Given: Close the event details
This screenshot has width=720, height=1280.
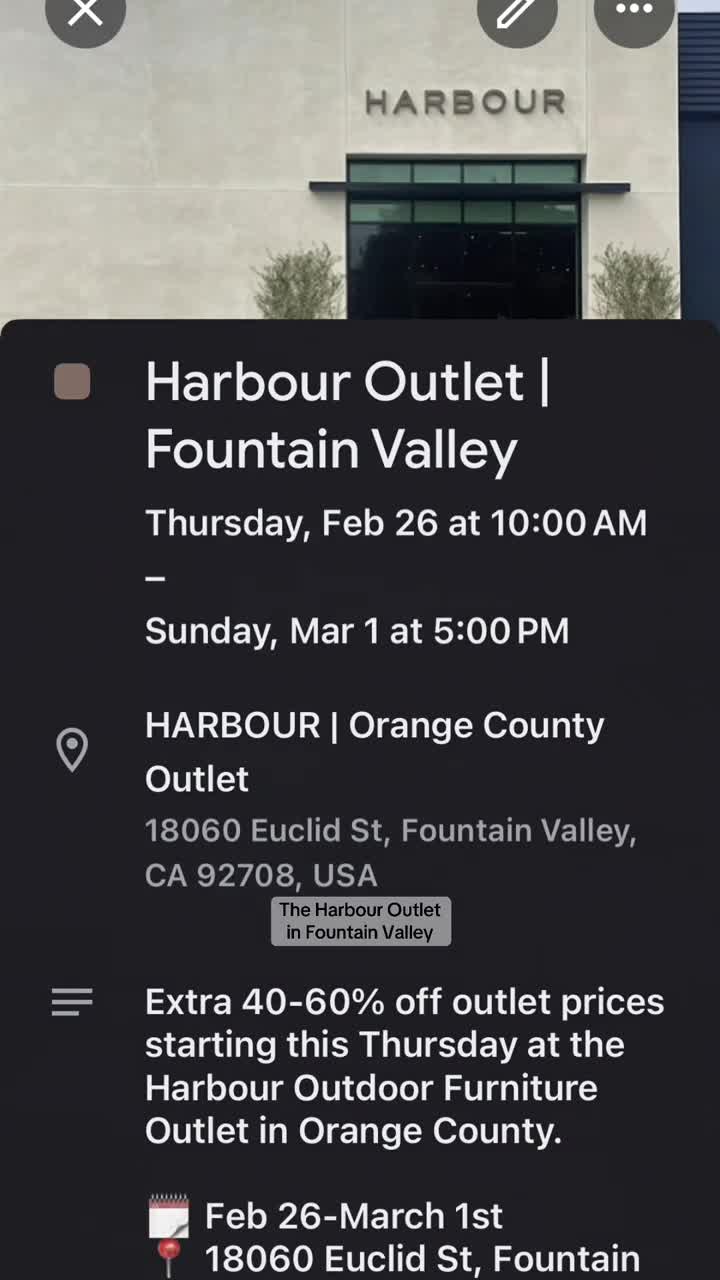Looking at the screenshot, I should [85, 12].
